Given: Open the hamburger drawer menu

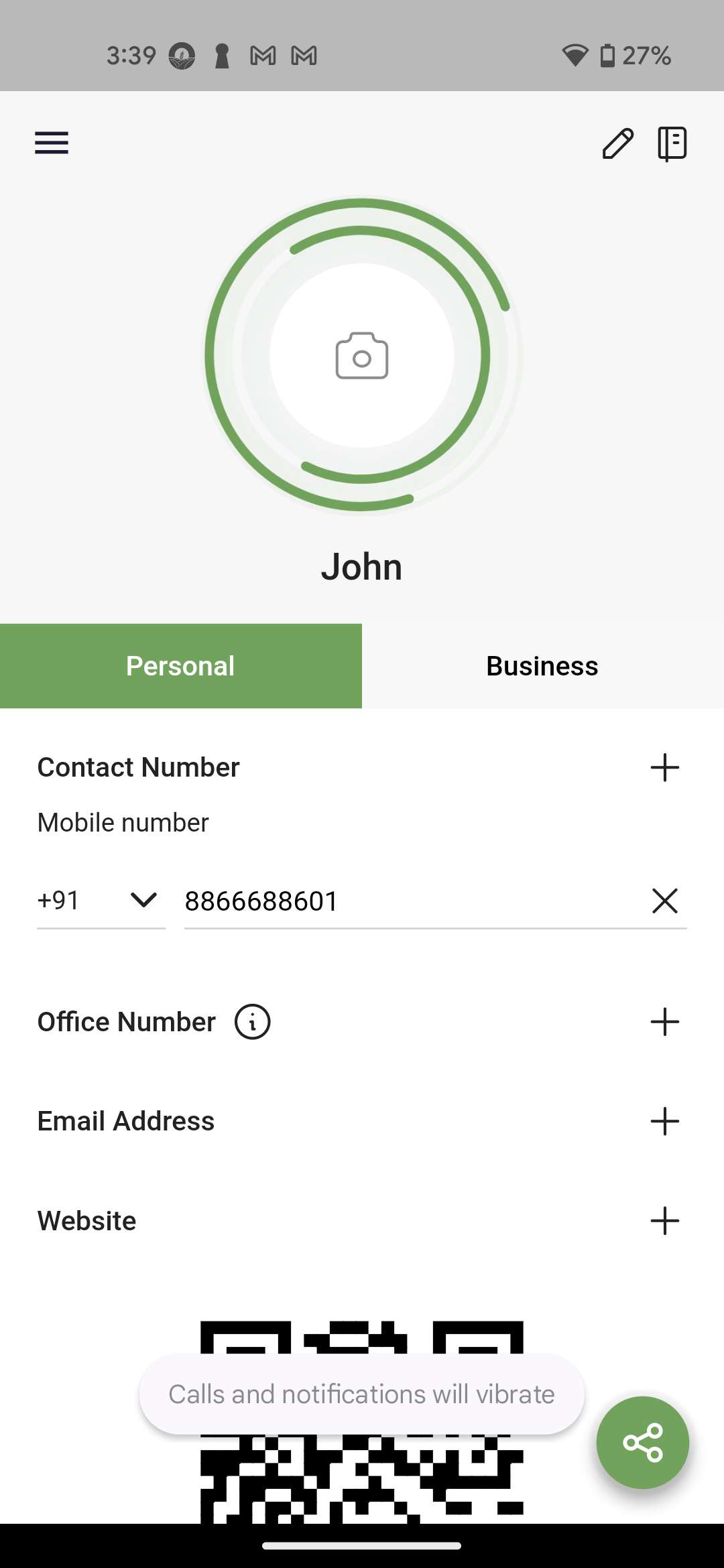Looking at the screenshot, I should click(x=52, y=143).
